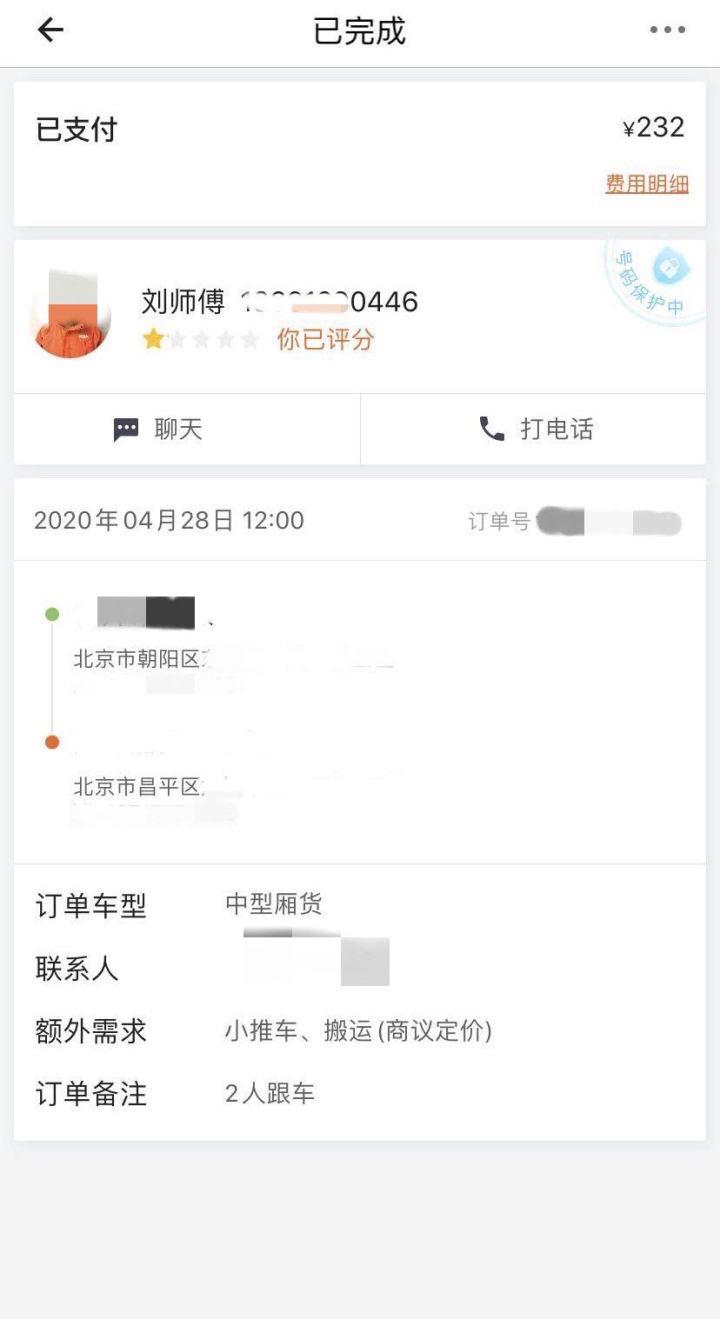Go back using the top-left arrow
This screenshot has height=1319, width=720.
coord(50,31)
